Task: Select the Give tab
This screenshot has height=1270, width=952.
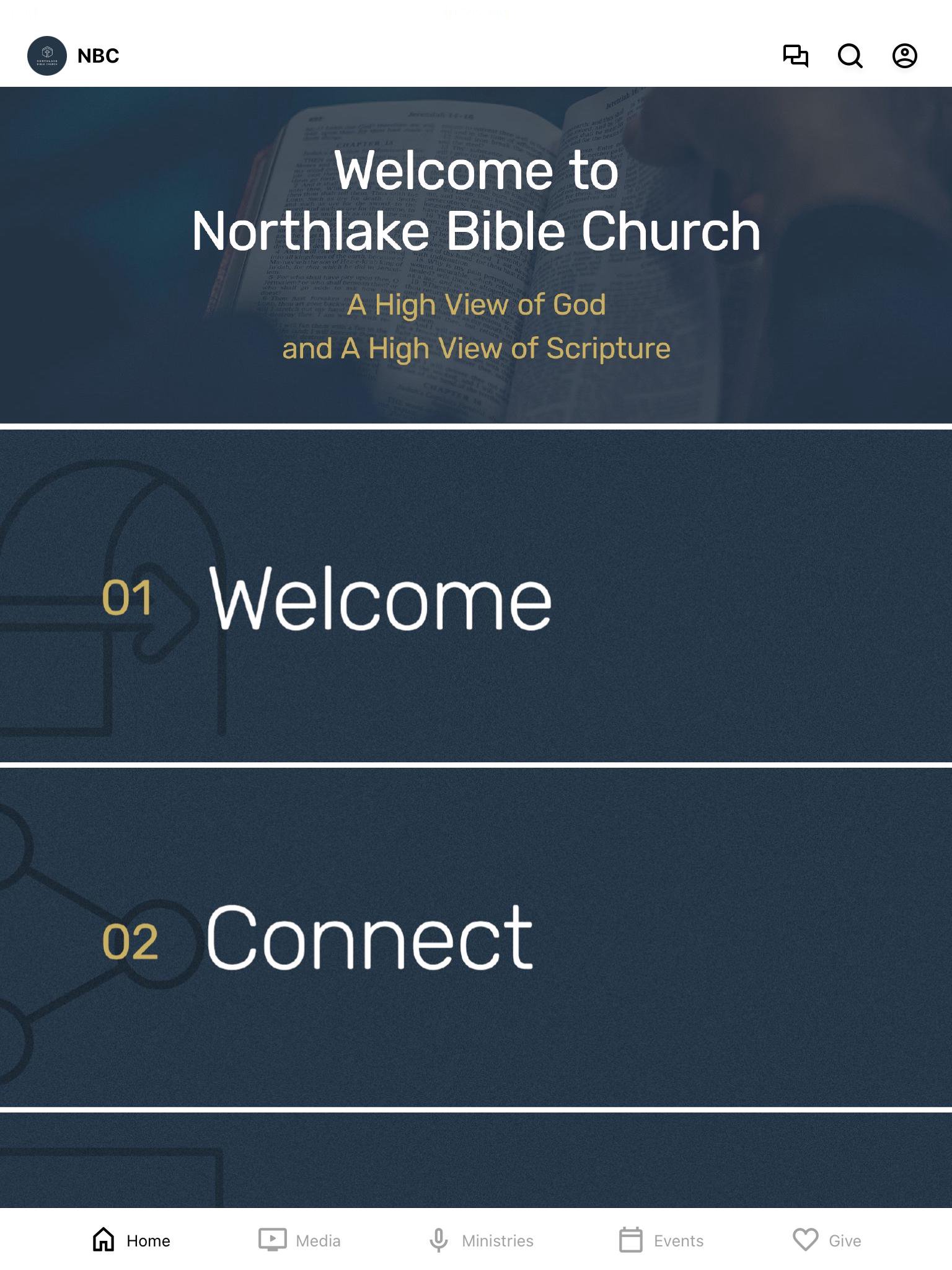Action: 827,1240
